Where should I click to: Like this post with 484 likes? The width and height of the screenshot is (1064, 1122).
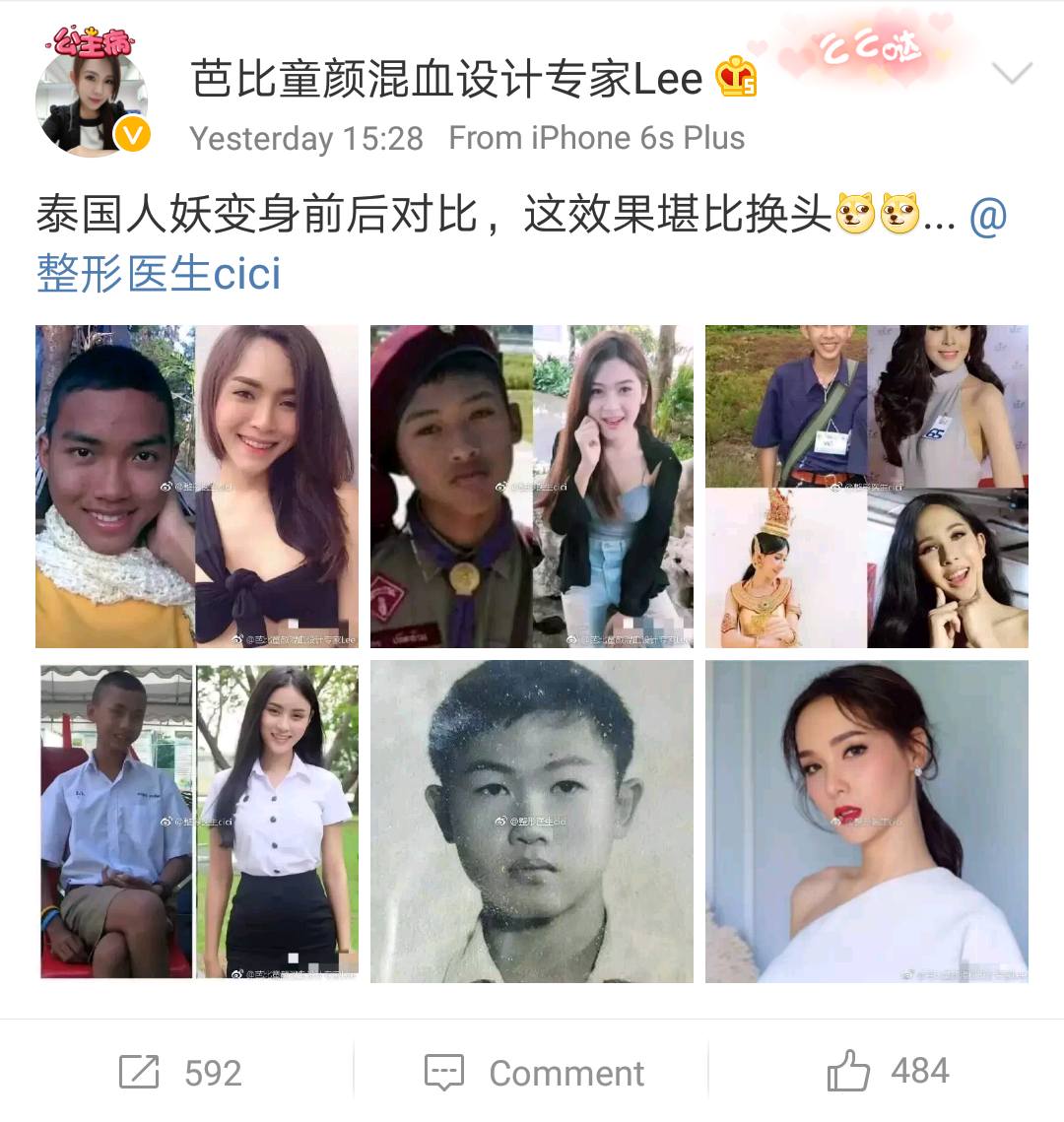point(888,1071)
